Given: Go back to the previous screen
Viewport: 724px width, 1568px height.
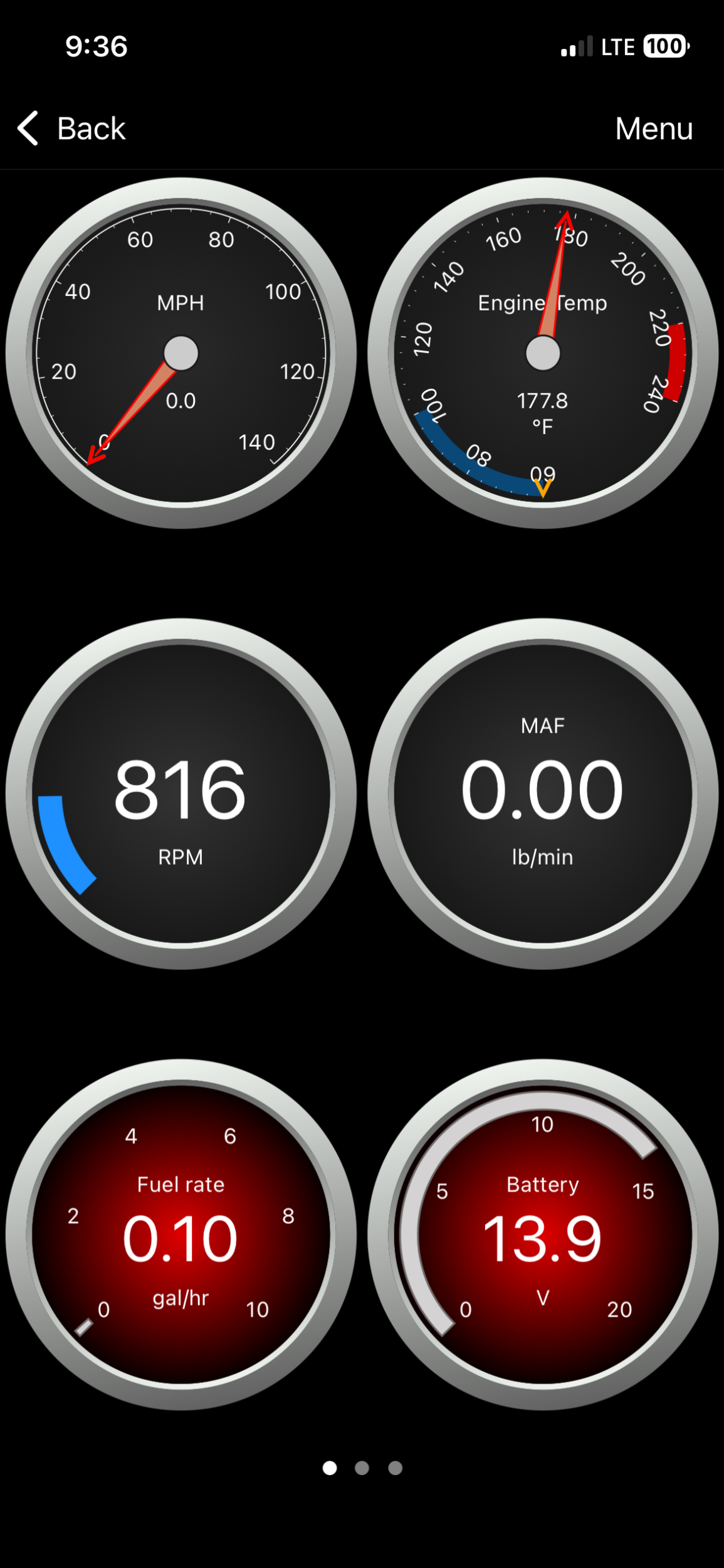Looking at the screenshot, I should click(x=72, y=129).
